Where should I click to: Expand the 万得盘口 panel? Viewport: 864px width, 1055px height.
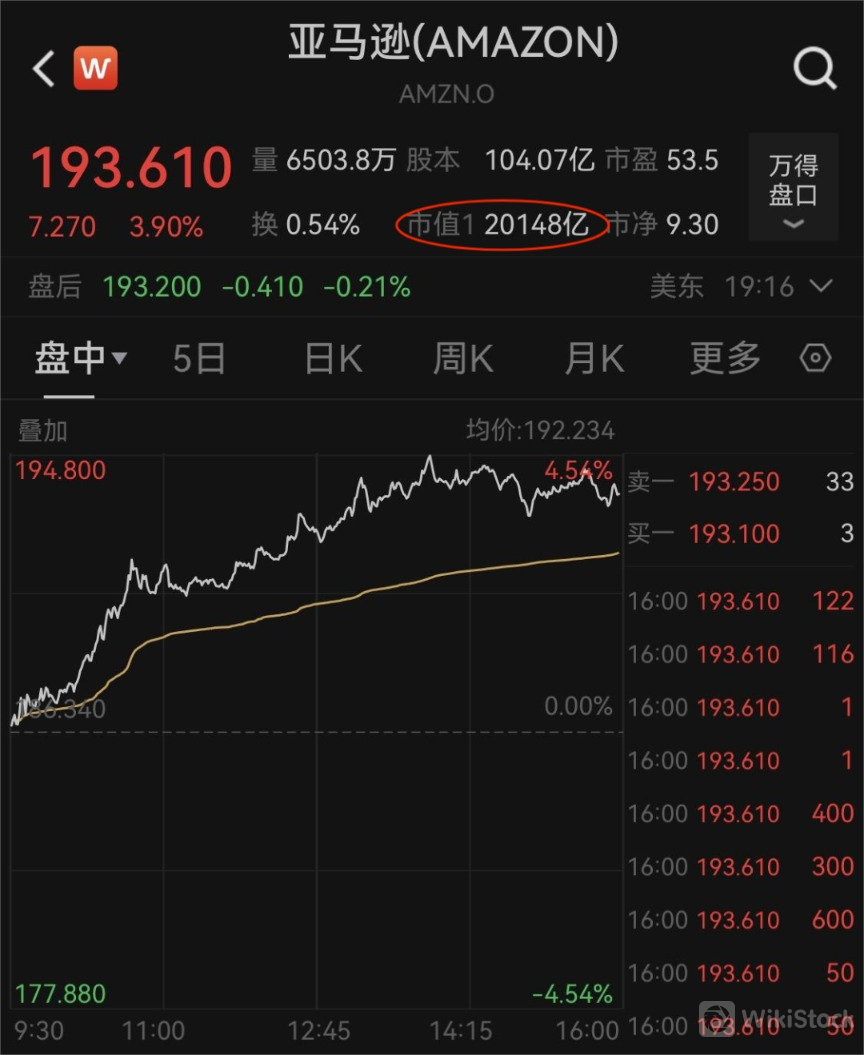coord(793,188)
